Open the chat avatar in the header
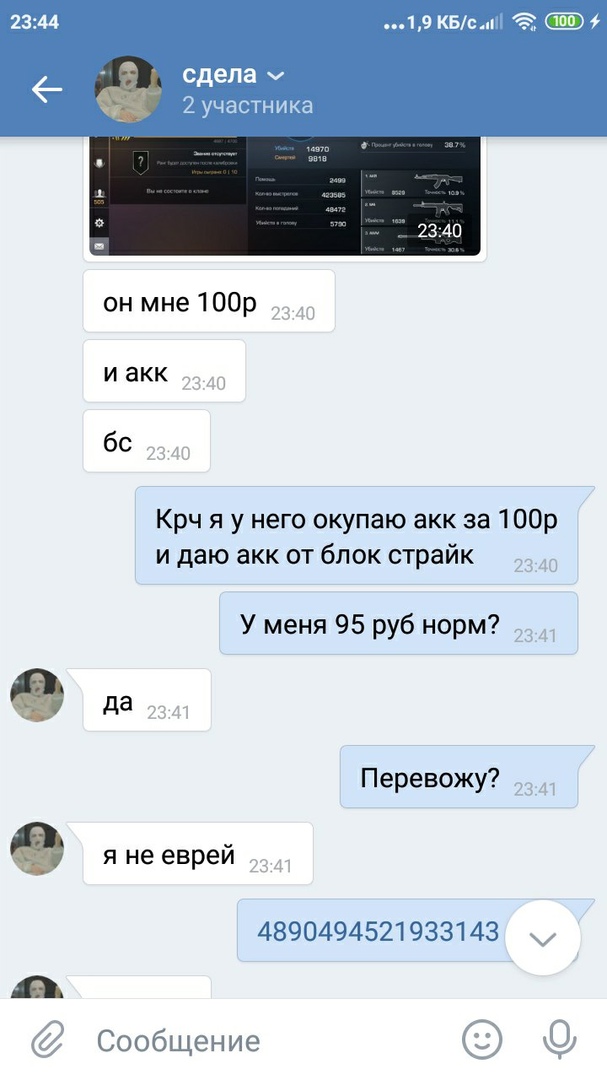 (x=128, y=90)
